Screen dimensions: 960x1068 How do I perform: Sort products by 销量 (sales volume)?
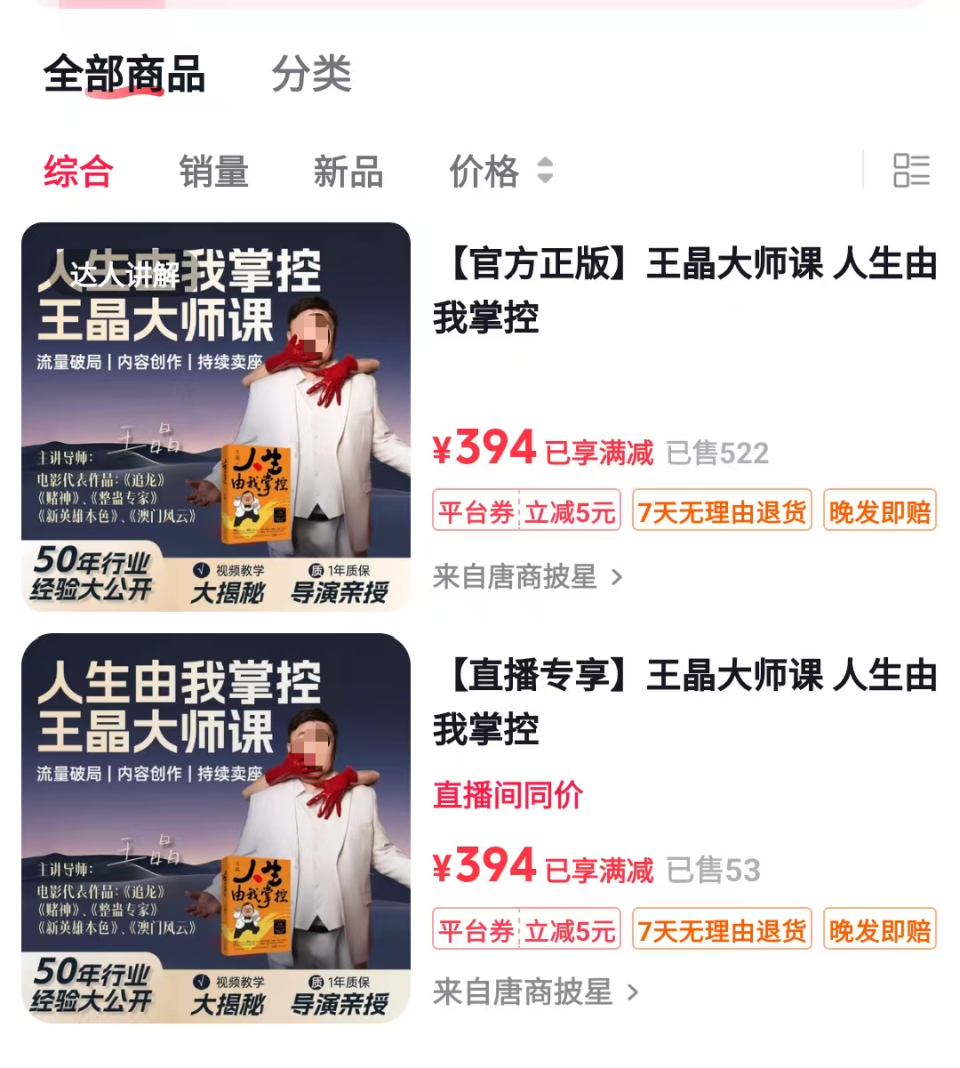(x=214, y=172)
